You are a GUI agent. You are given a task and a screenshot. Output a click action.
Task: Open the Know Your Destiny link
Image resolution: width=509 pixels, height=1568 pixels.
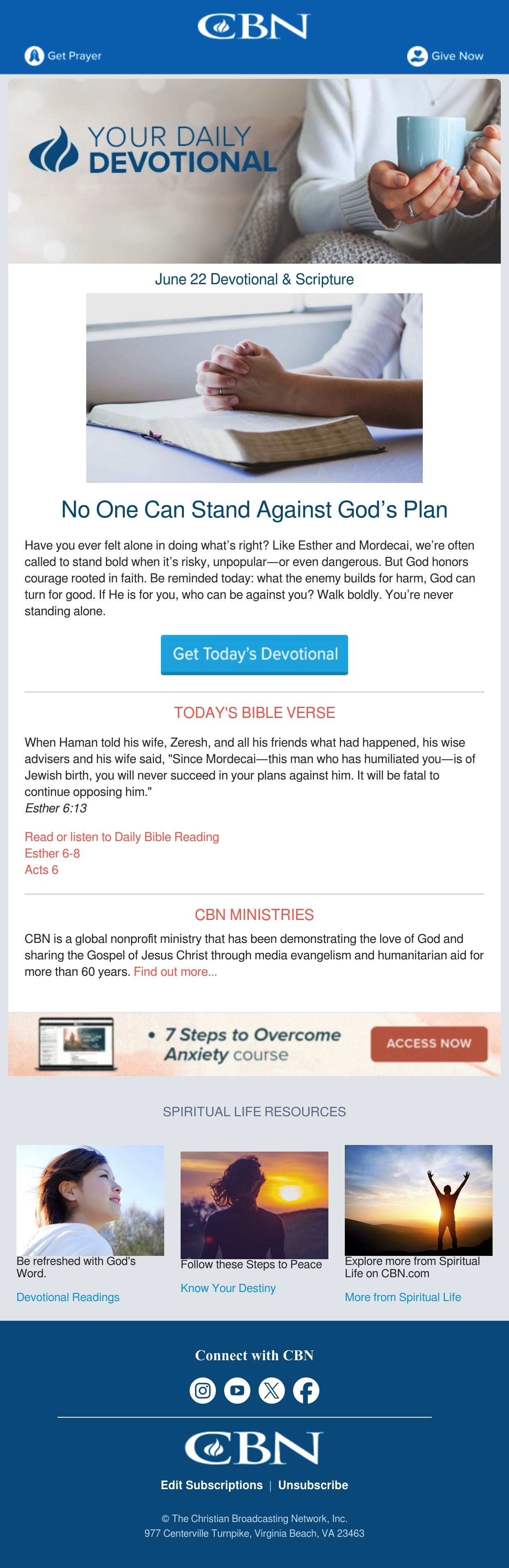point(228,1288)
